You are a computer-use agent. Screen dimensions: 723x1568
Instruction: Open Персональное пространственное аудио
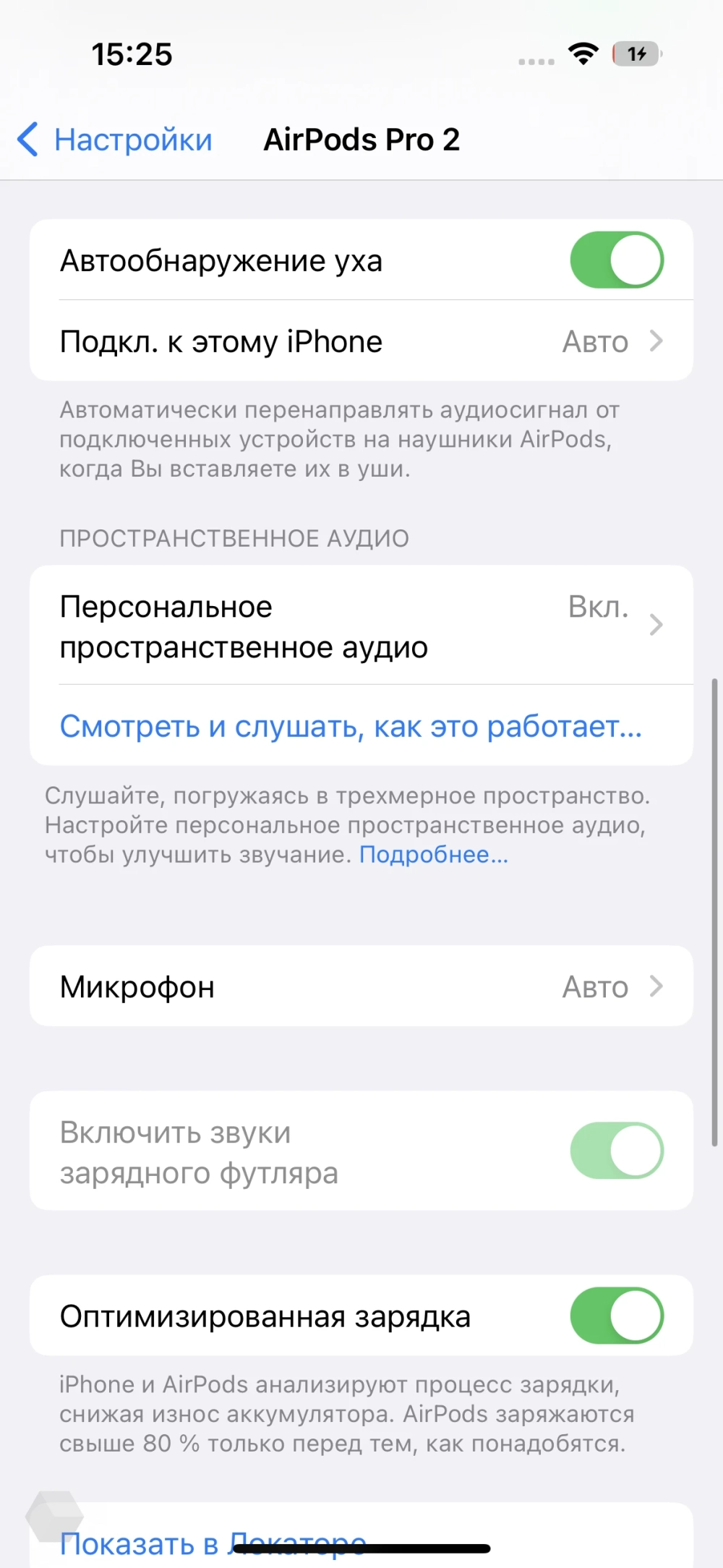click(361, 626)
